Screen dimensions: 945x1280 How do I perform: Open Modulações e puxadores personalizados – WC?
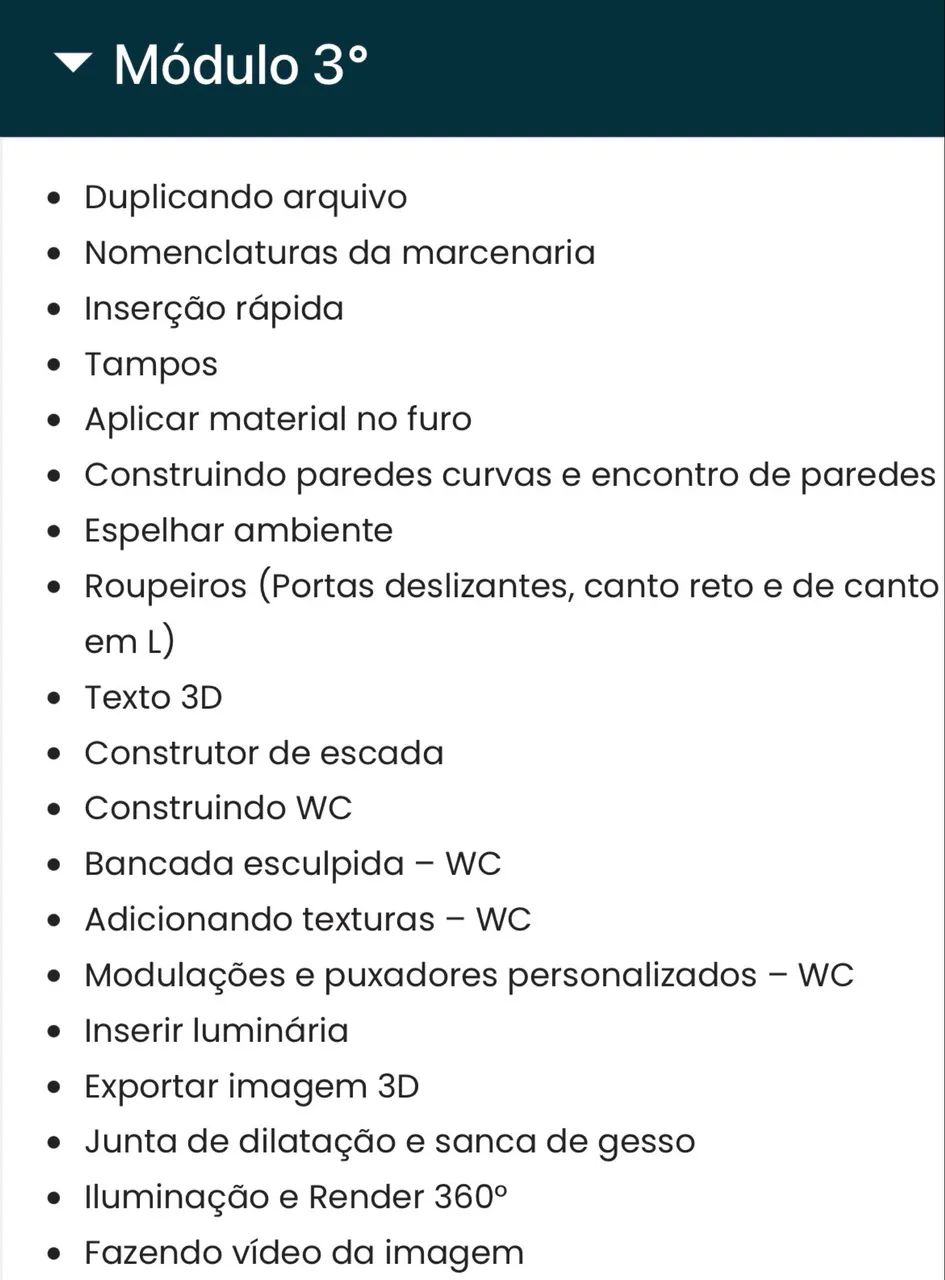469,974
